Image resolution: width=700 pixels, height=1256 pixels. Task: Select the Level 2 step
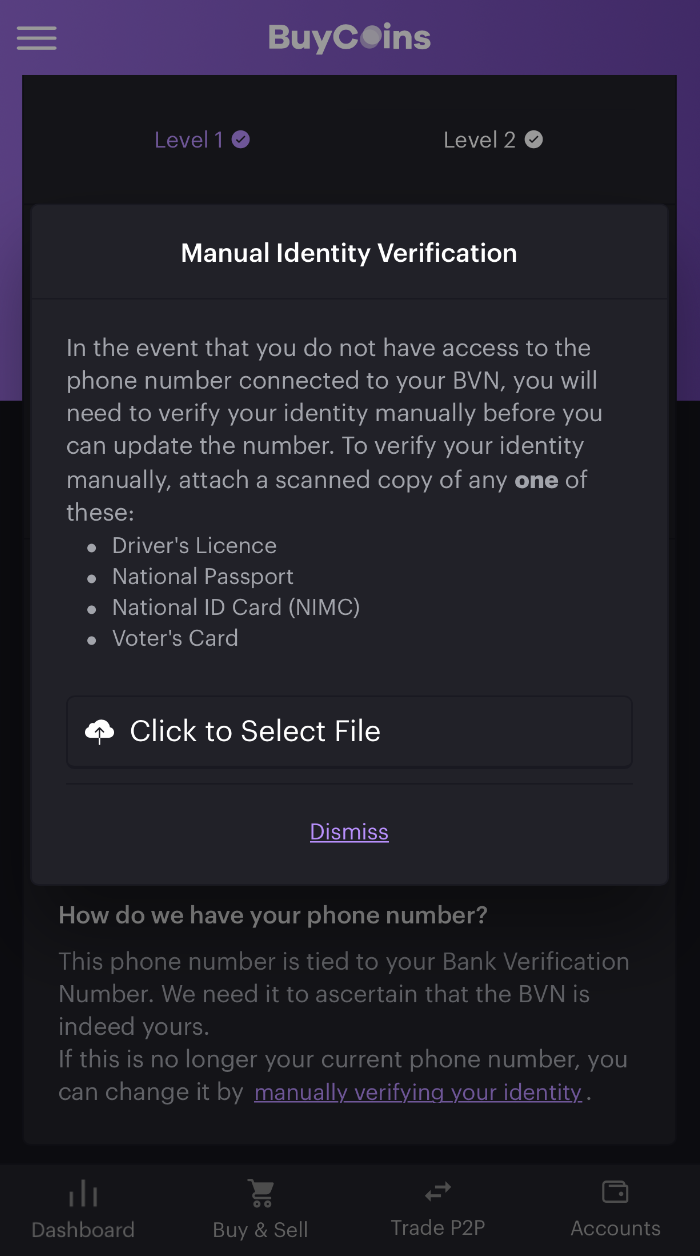[493, 140]
